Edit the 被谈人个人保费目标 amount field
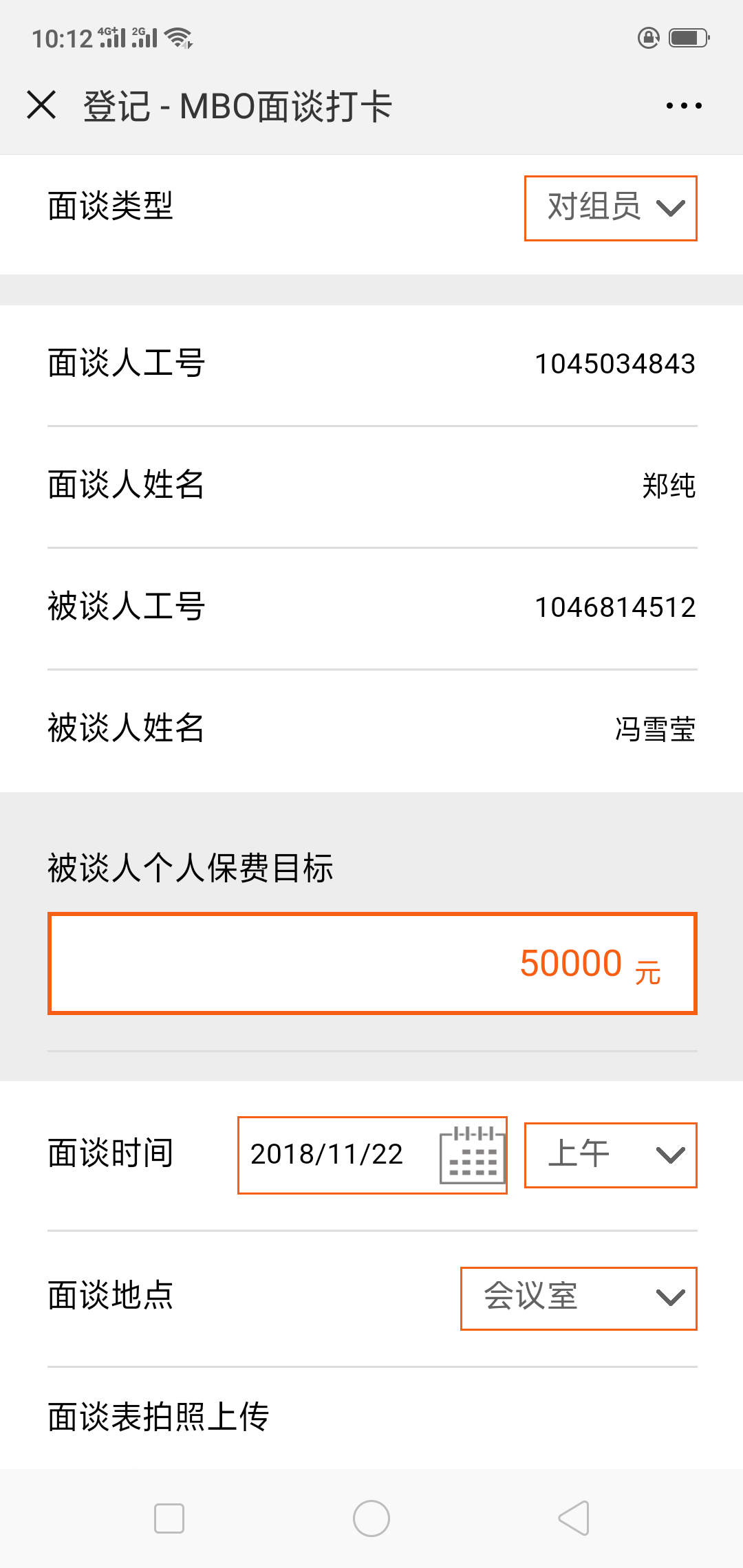 pyautogui.click(x=372, y=963)
